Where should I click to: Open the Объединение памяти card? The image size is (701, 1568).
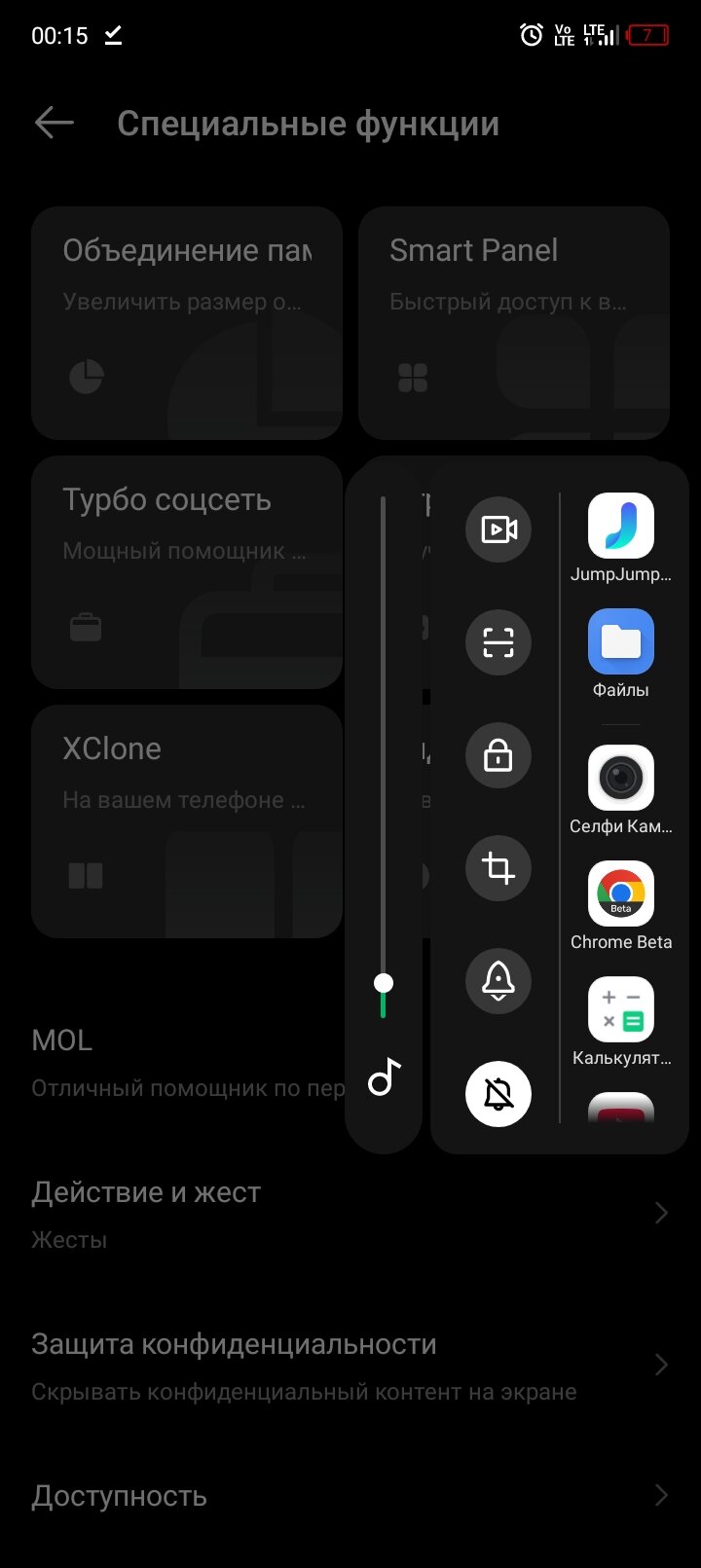[x=187, y=322]
